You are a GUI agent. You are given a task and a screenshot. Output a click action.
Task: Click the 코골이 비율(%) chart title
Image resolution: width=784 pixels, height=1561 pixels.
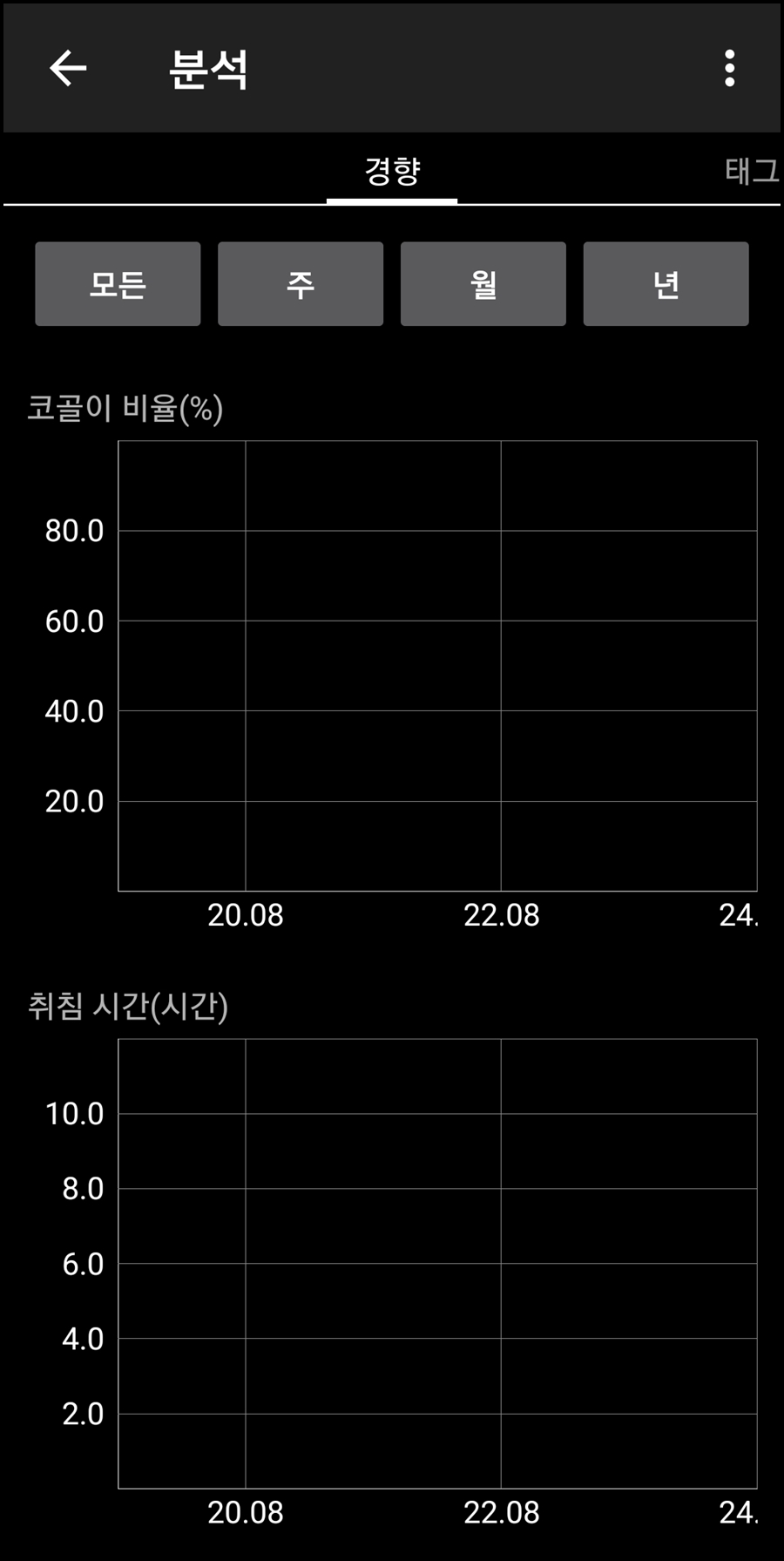[x=124, y=406]
